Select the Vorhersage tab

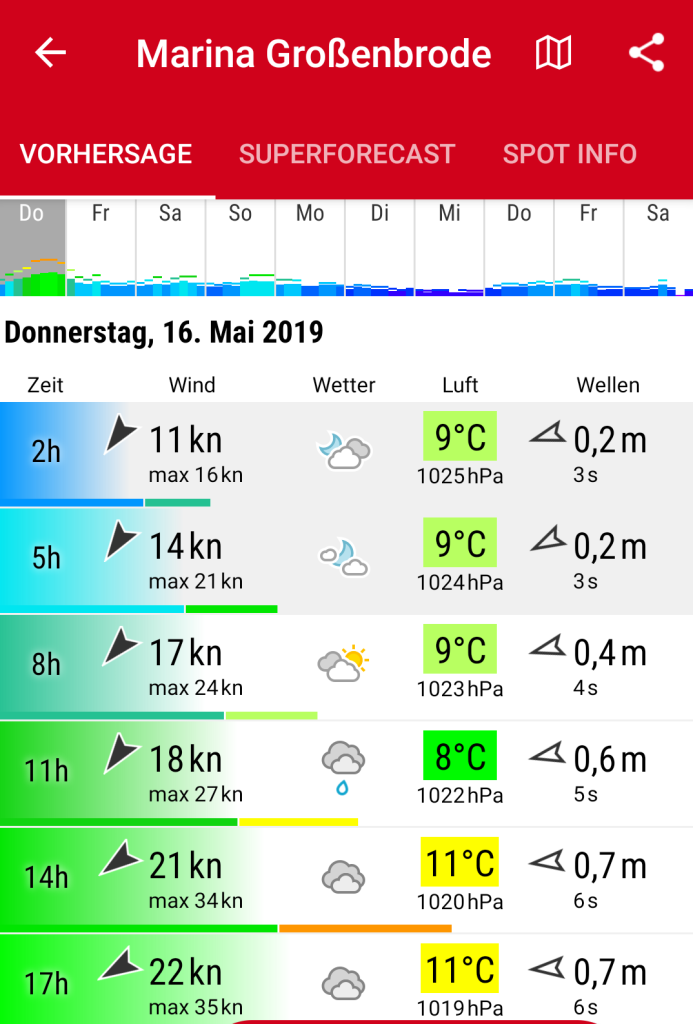[x=106, y=154]
